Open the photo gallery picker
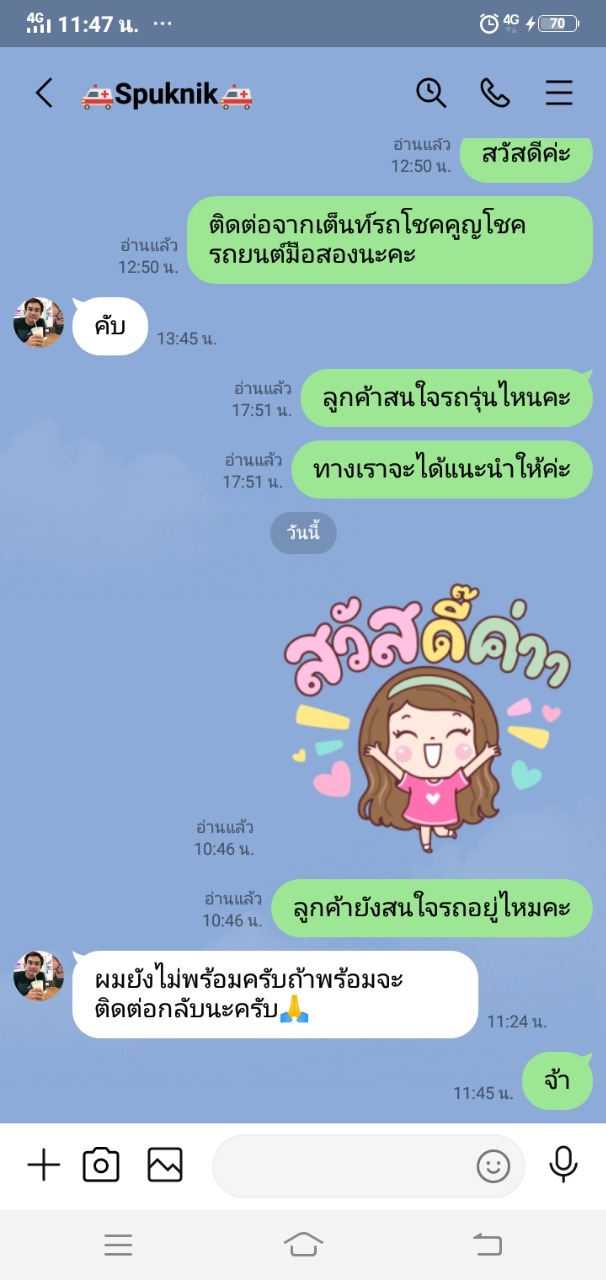606x1280 pixels. (165, 1165)
